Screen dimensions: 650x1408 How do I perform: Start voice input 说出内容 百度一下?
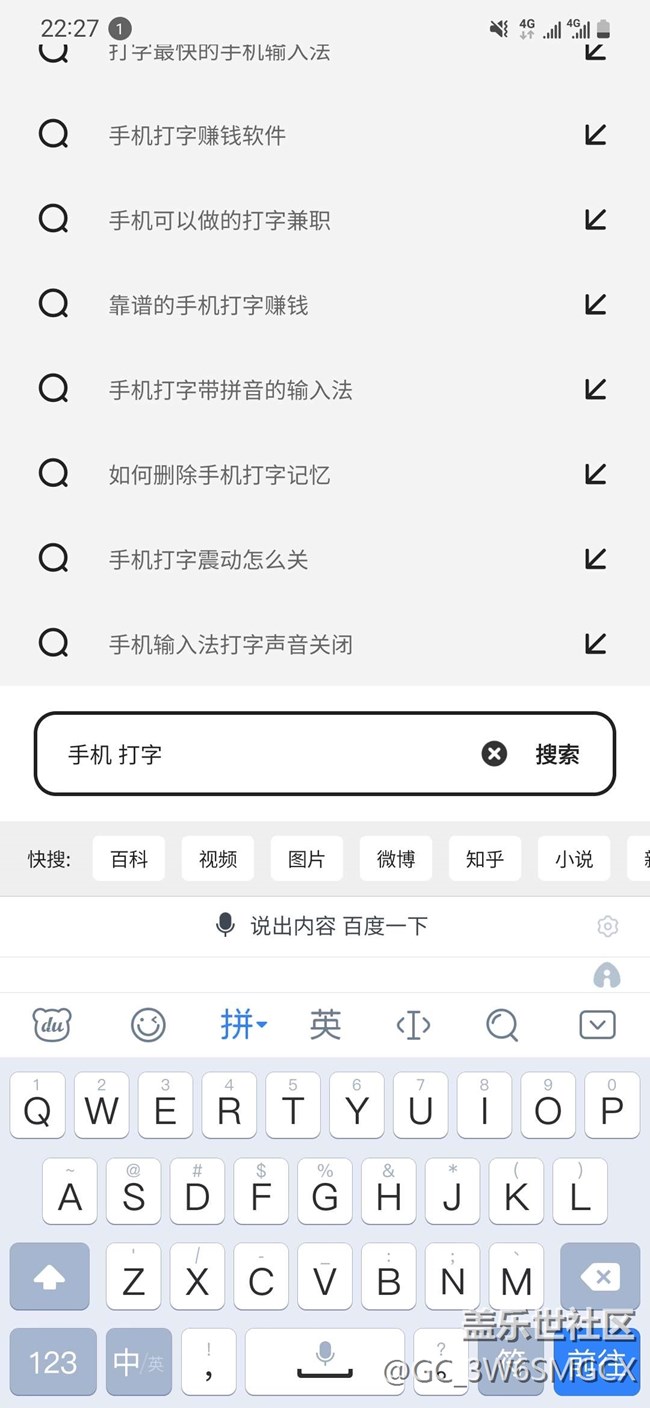pyautogui.click(x=323, y=926)
